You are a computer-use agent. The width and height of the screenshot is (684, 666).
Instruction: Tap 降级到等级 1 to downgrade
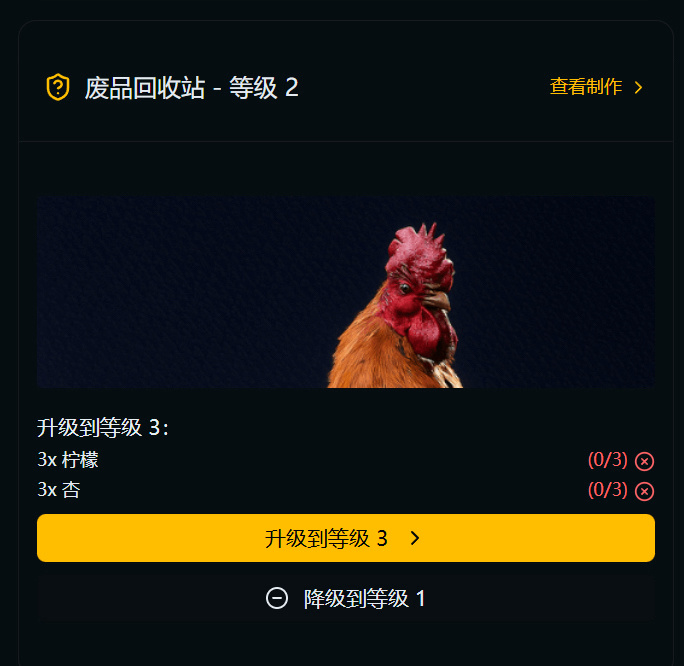345,598
